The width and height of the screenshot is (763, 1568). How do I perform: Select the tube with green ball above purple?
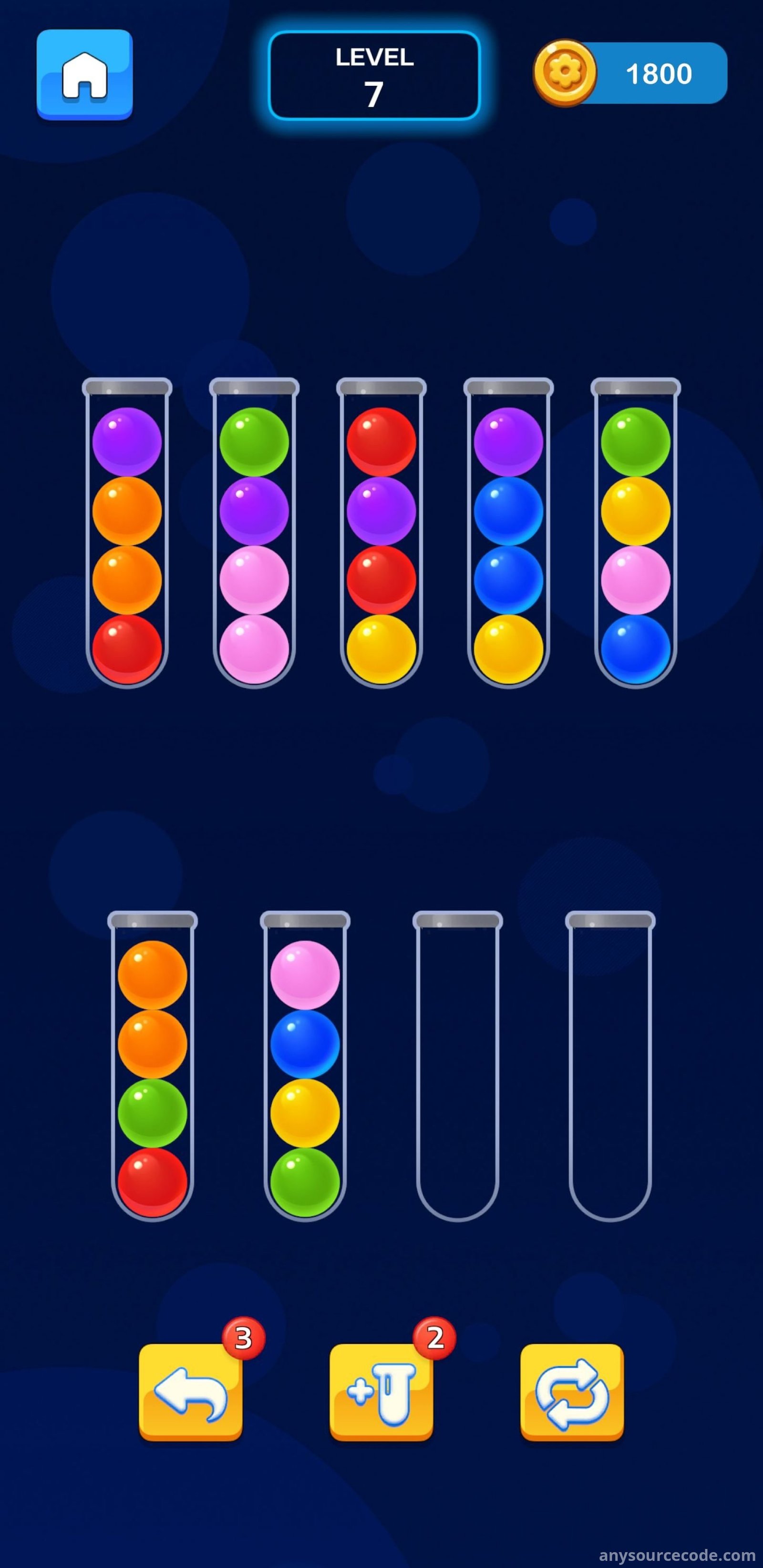click(254, 533)
